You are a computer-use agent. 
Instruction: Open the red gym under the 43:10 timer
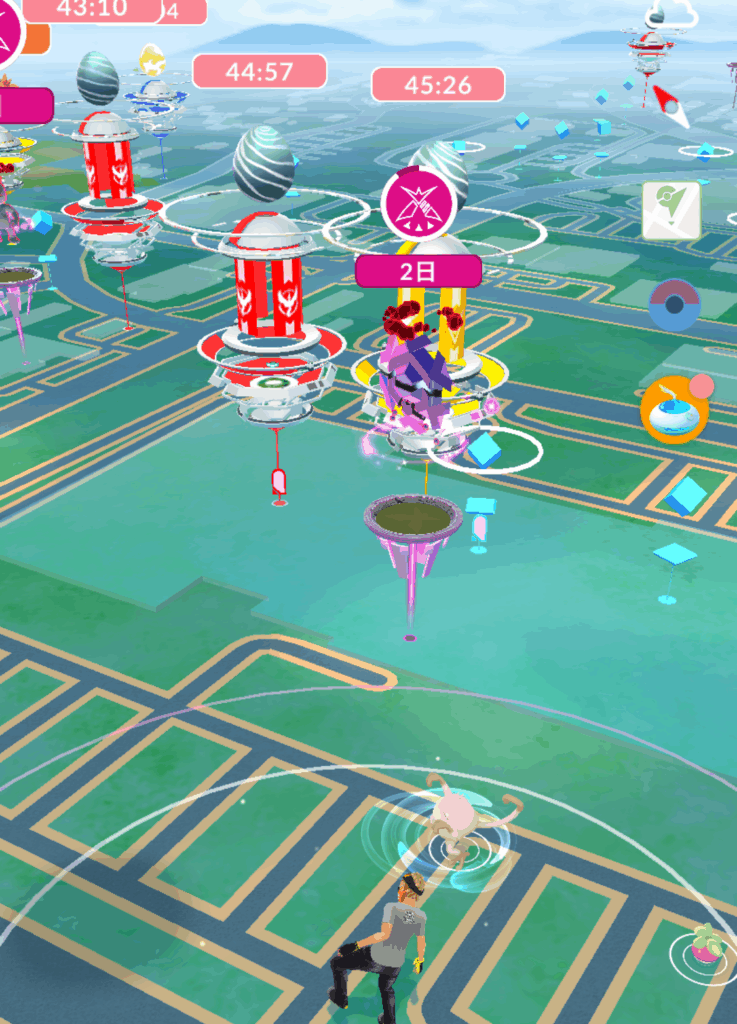pyautogui.click(x=108, y=170)
